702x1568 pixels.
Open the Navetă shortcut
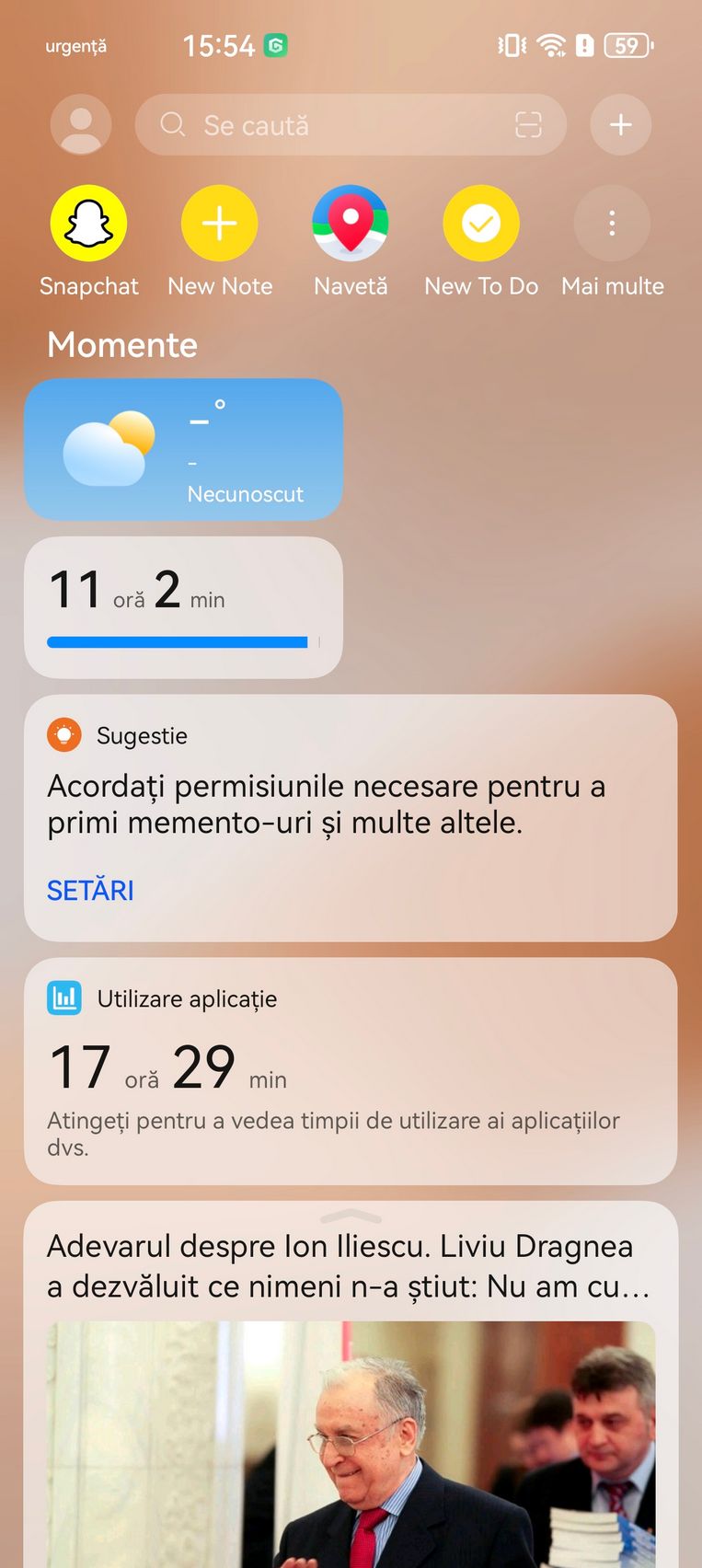click(351, 241)
